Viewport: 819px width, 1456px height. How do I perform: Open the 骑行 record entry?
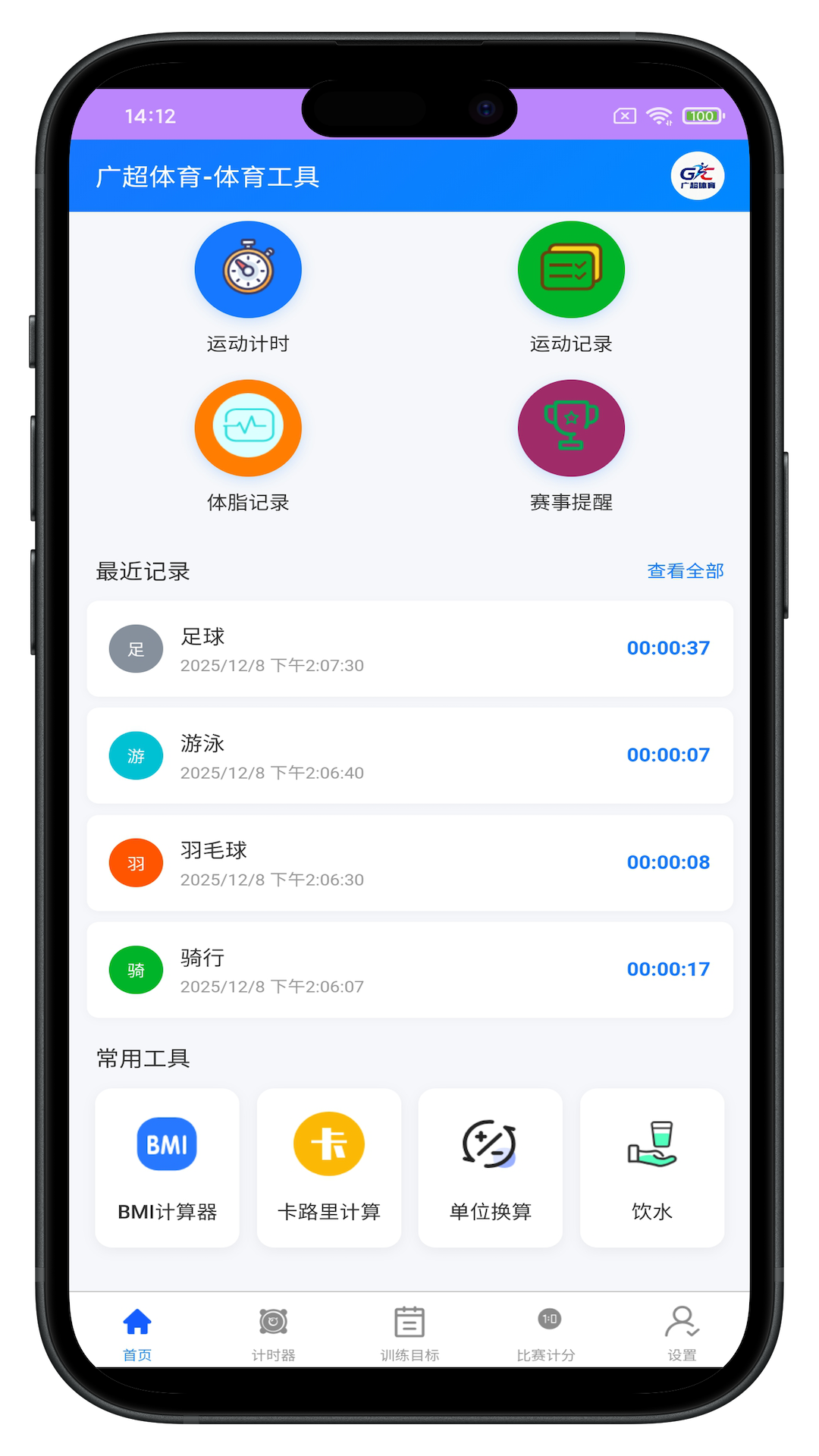tap(409, 970)
